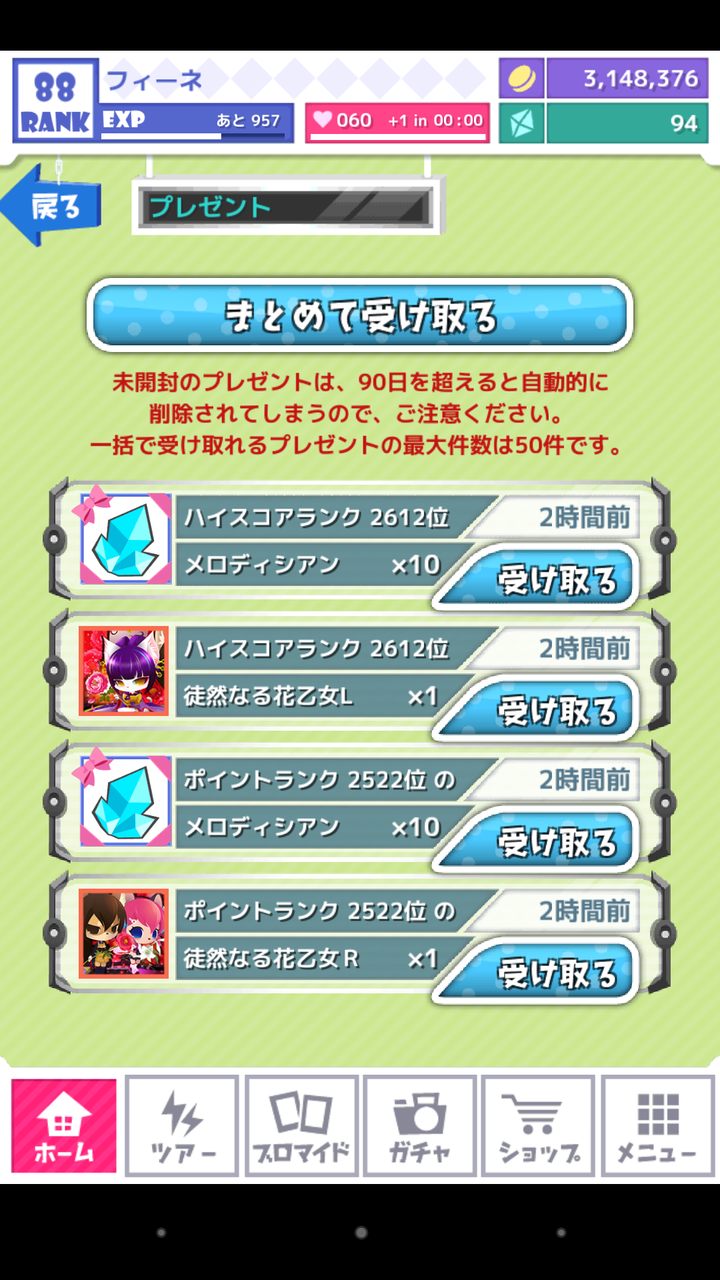Click the blue gem currency icon
The image size is (720, 1280).
[x=522, y=124]
